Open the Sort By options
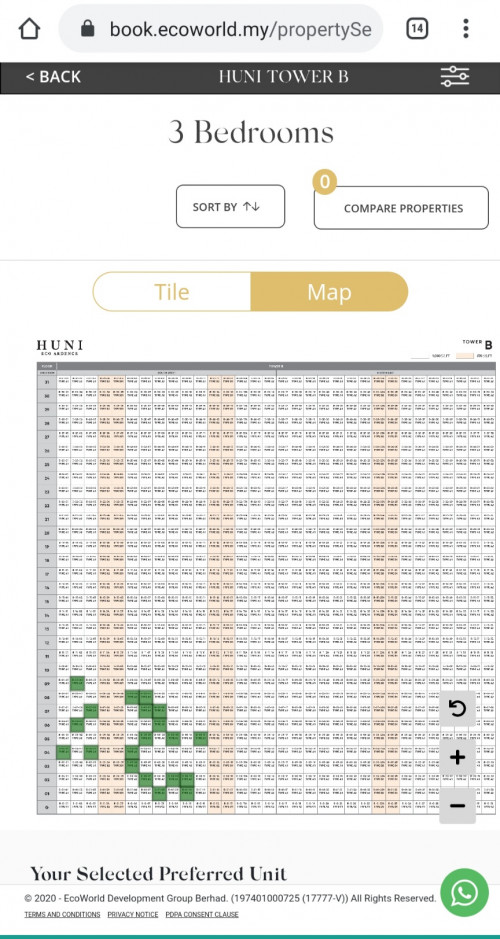 pyautogui.click(x=231, y=207)
